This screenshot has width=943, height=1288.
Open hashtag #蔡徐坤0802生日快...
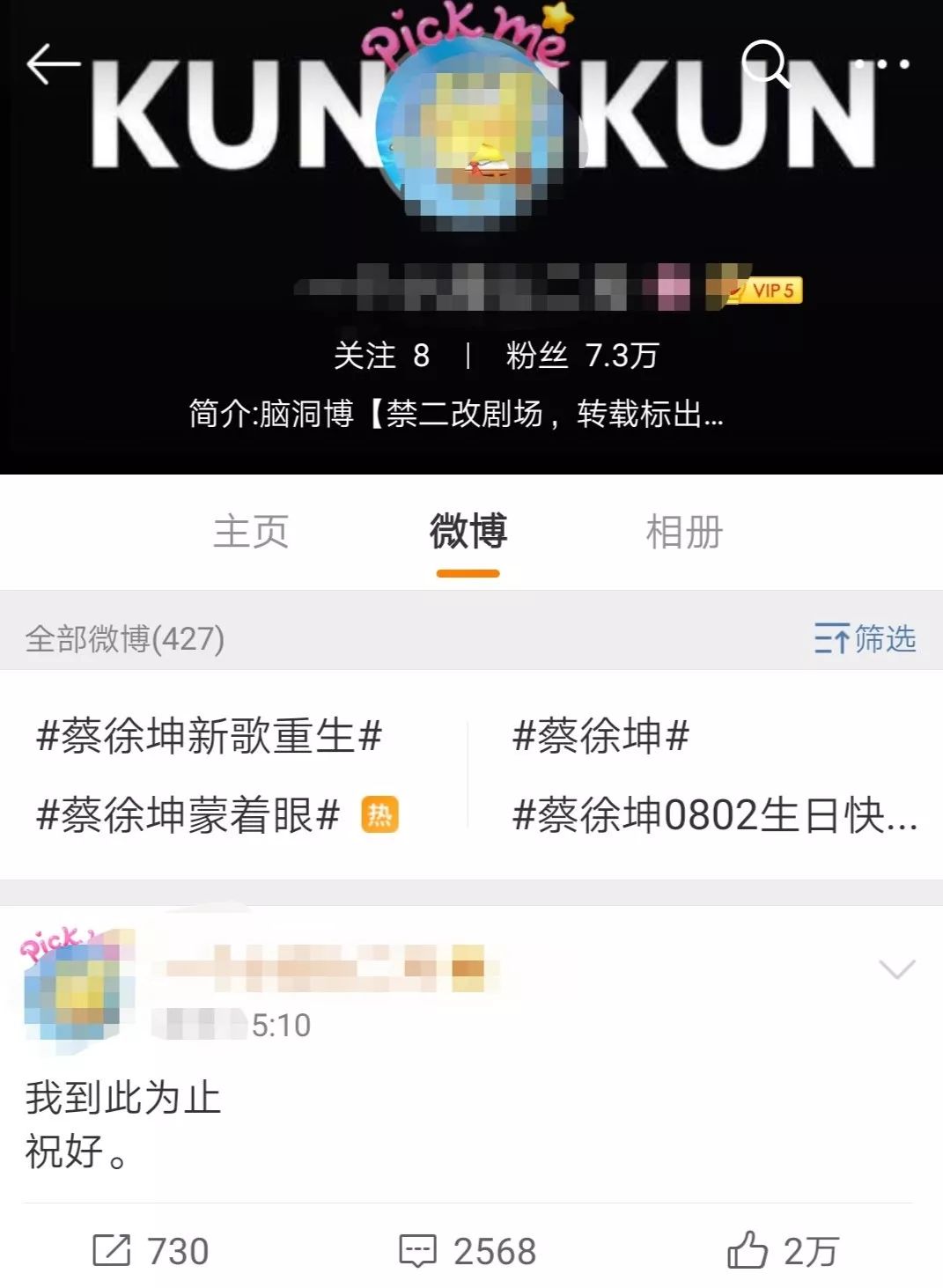pyautogui.click(x=714, y=815)
